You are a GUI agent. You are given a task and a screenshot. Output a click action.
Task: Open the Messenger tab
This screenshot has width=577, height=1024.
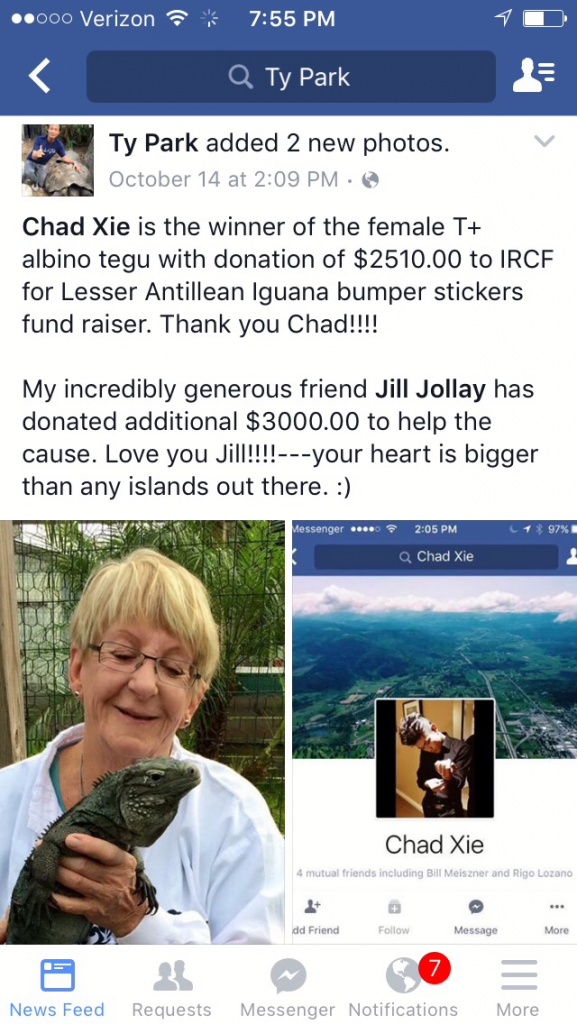pyautogui.click(x=288, y=987)
